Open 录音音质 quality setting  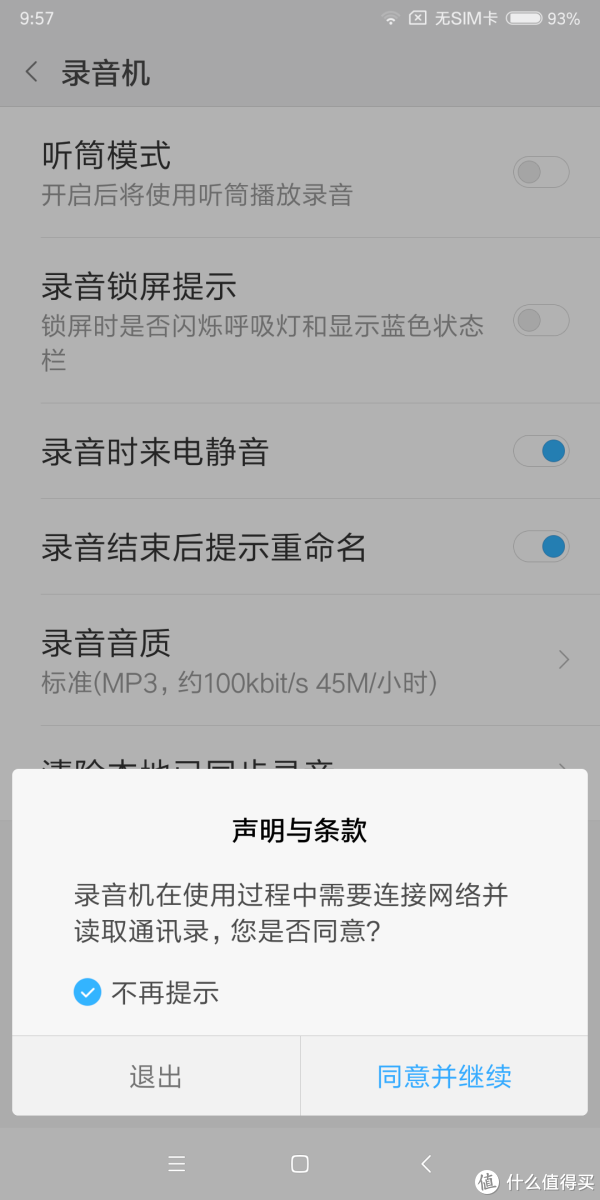(x=300, y=659)
